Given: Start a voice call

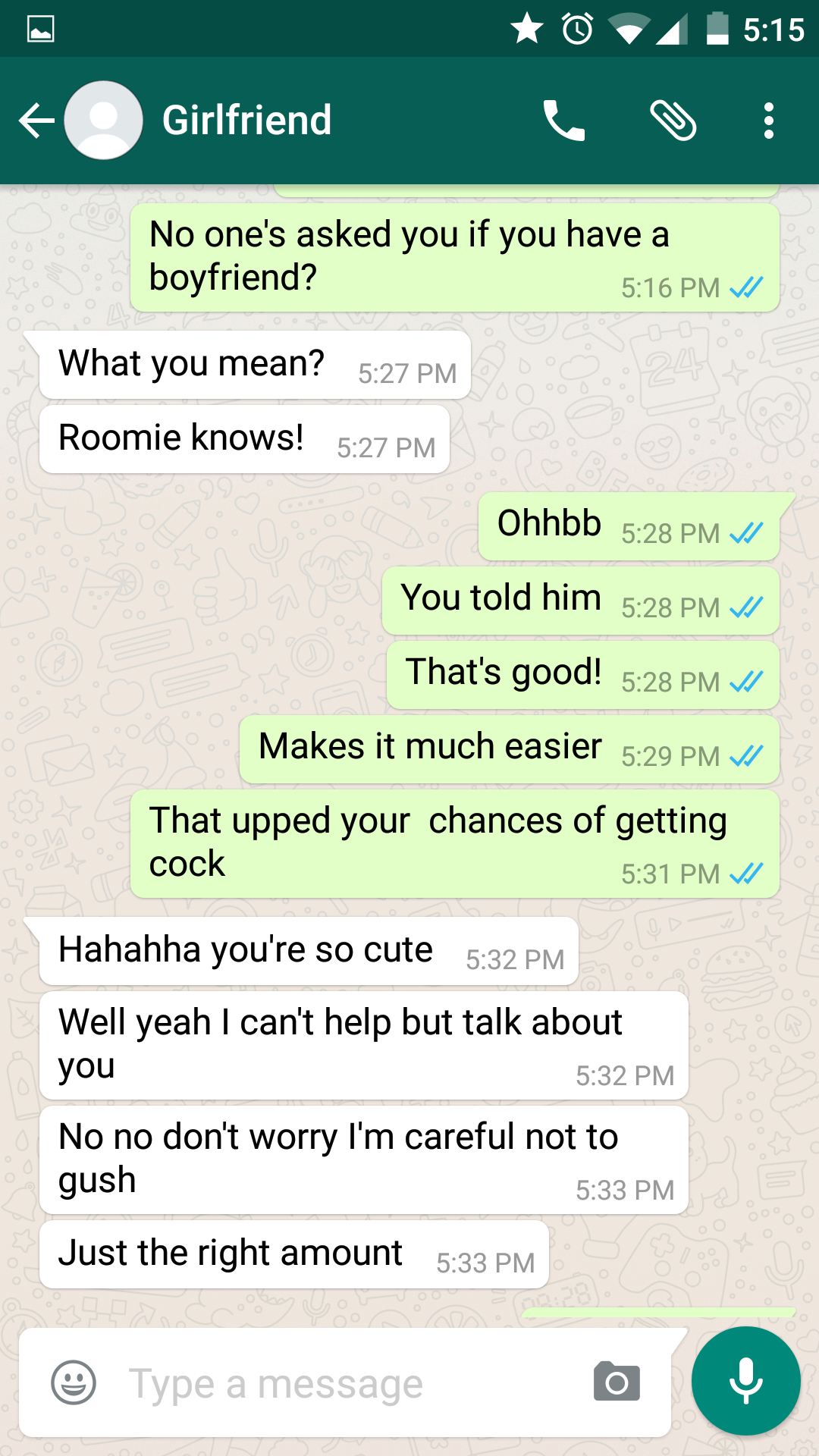Looking at the screenshot, I should click(x=563, y=121).
